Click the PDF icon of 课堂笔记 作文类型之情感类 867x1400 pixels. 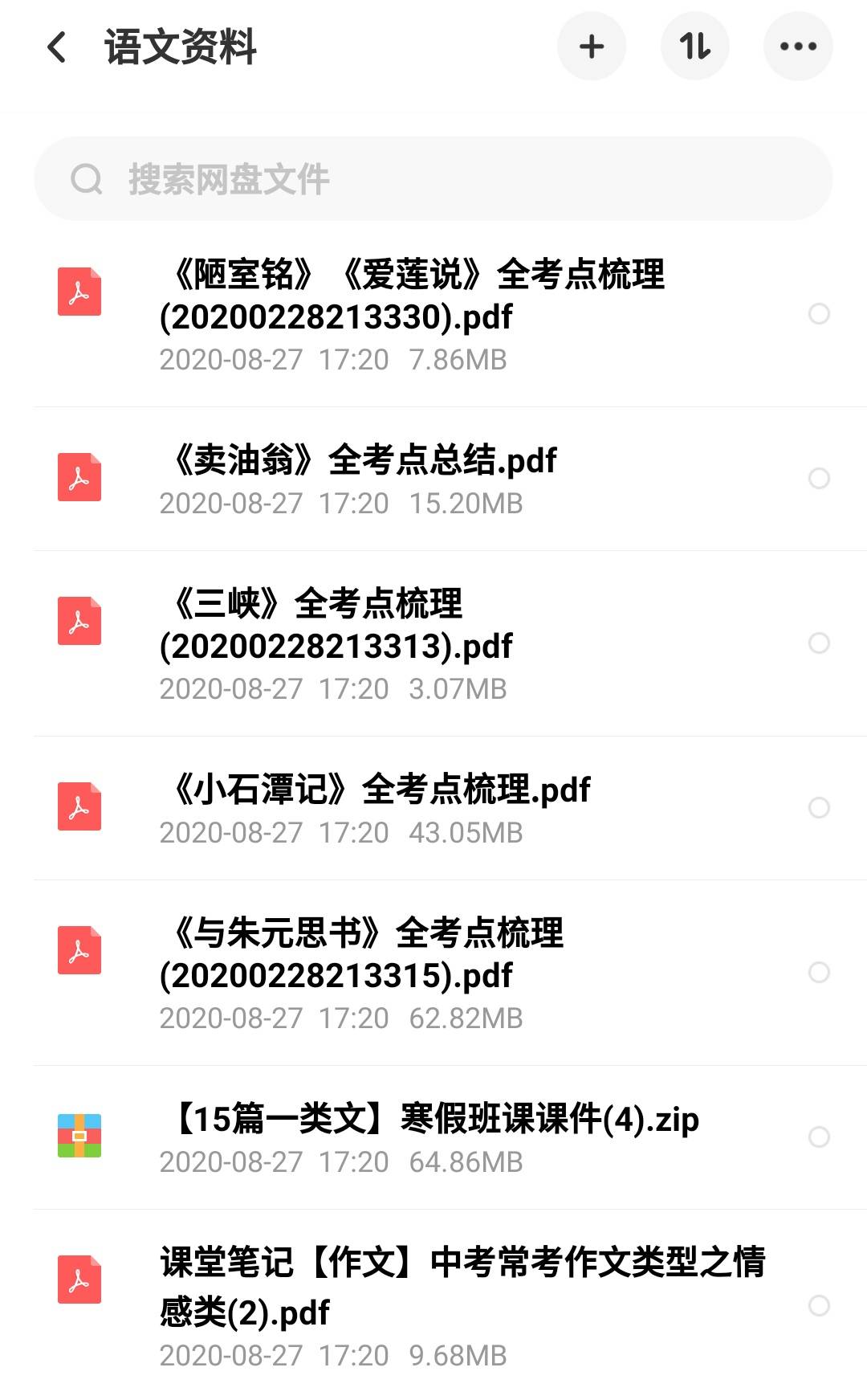pos(79,1278)
